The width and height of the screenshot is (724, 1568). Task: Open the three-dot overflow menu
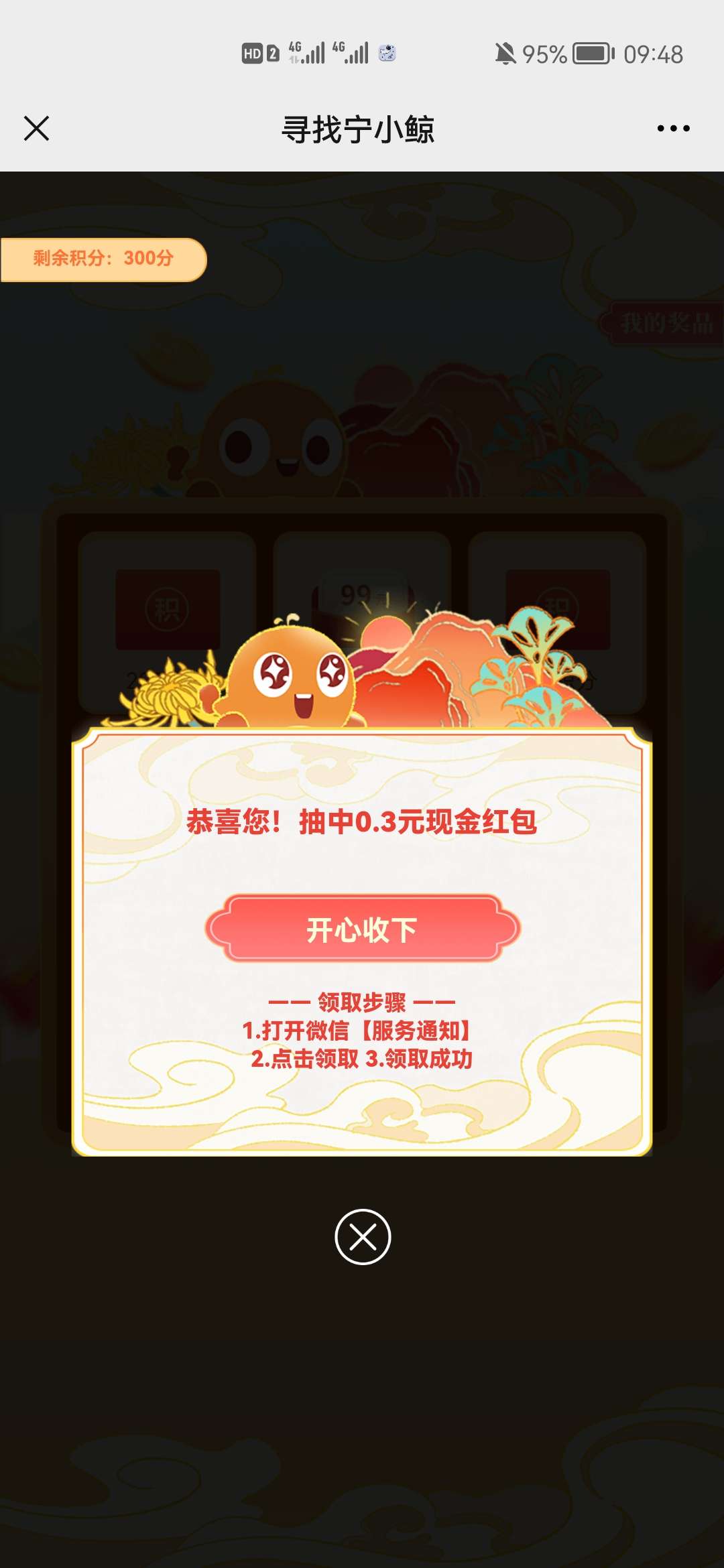673,128
